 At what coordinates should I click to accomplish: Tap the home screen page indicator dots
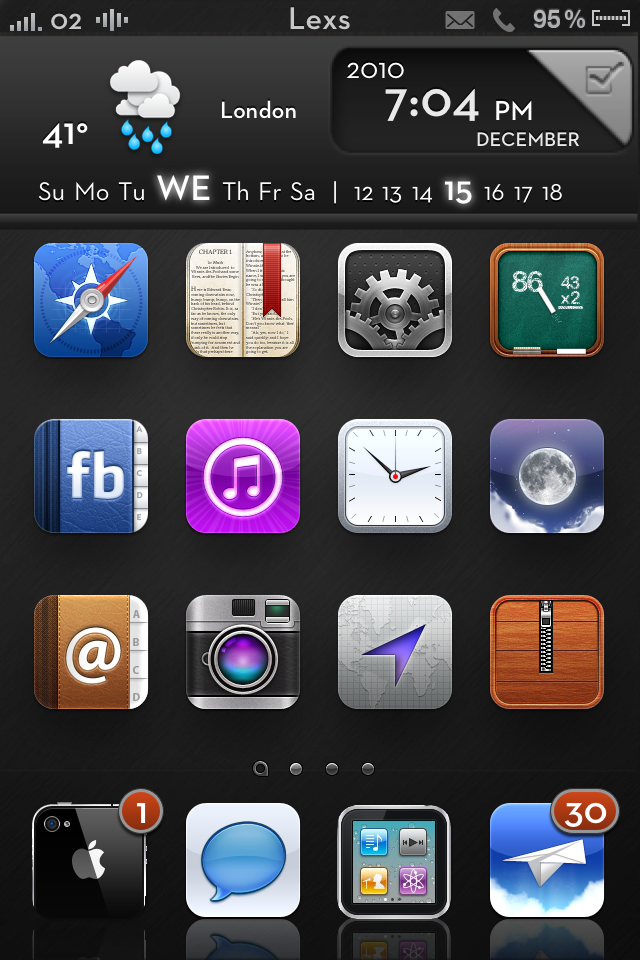click(x=314, y=769)
